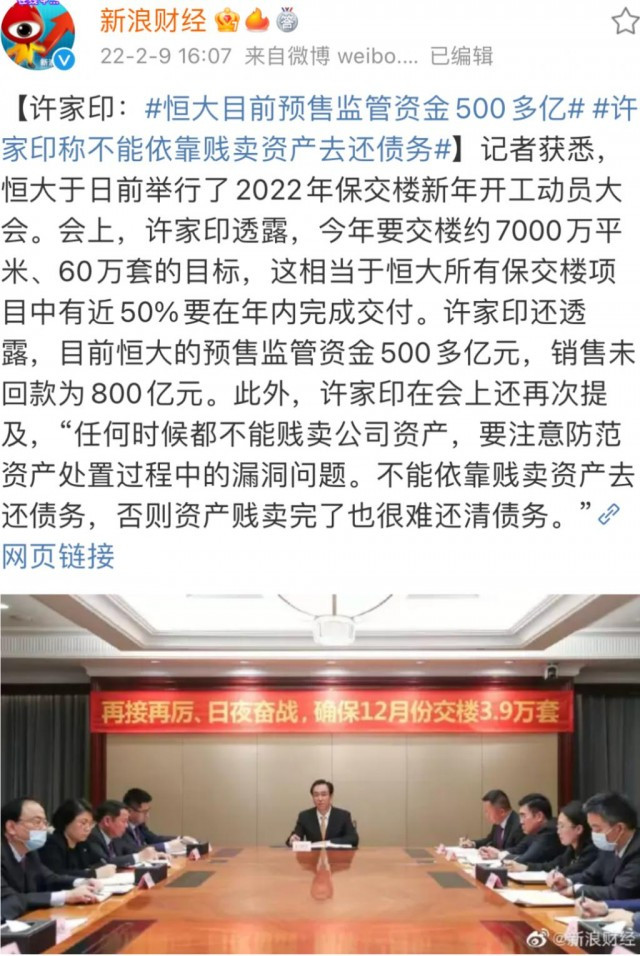Open the 新浪财经 account name

tap(151, 18)
